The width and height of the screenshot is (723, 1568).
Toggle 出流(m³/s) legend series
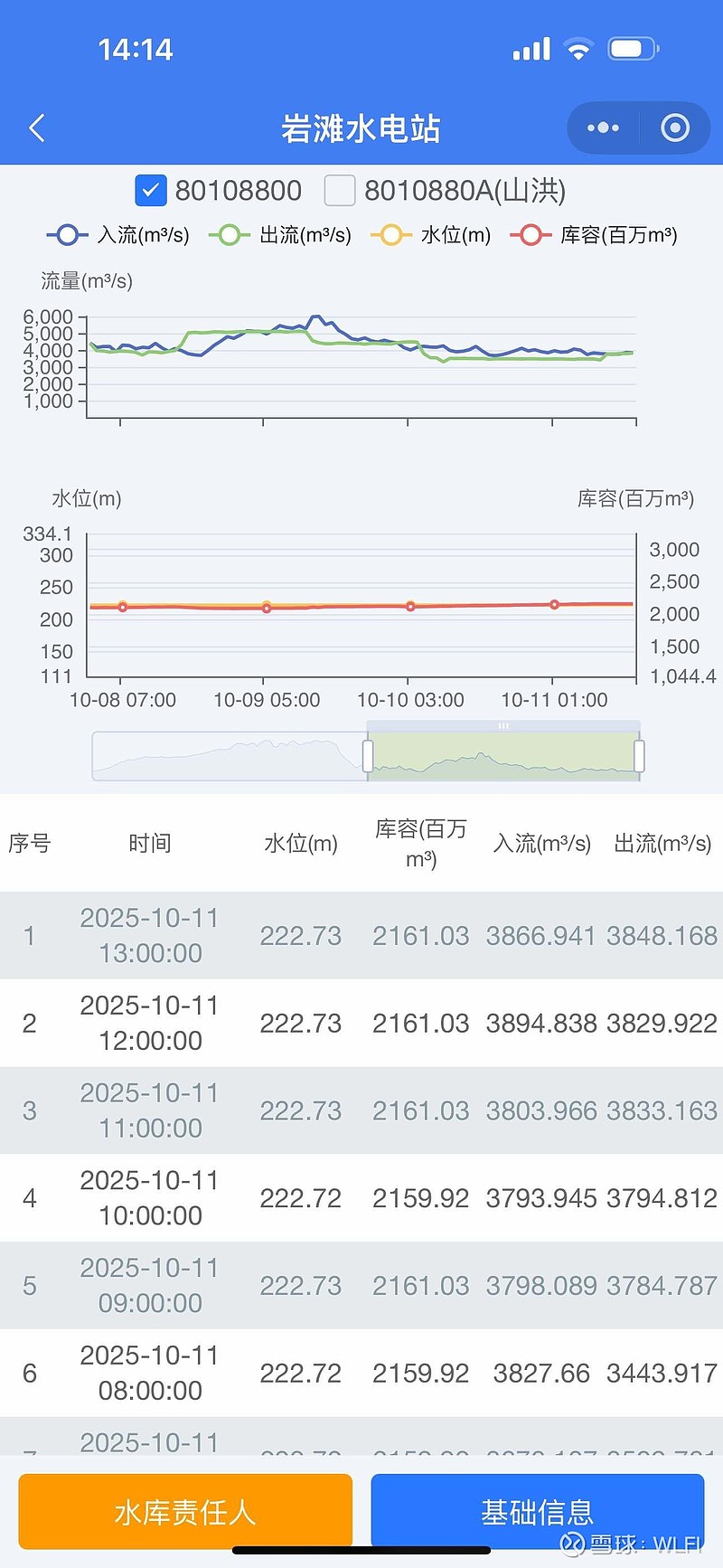pos(280,235)
